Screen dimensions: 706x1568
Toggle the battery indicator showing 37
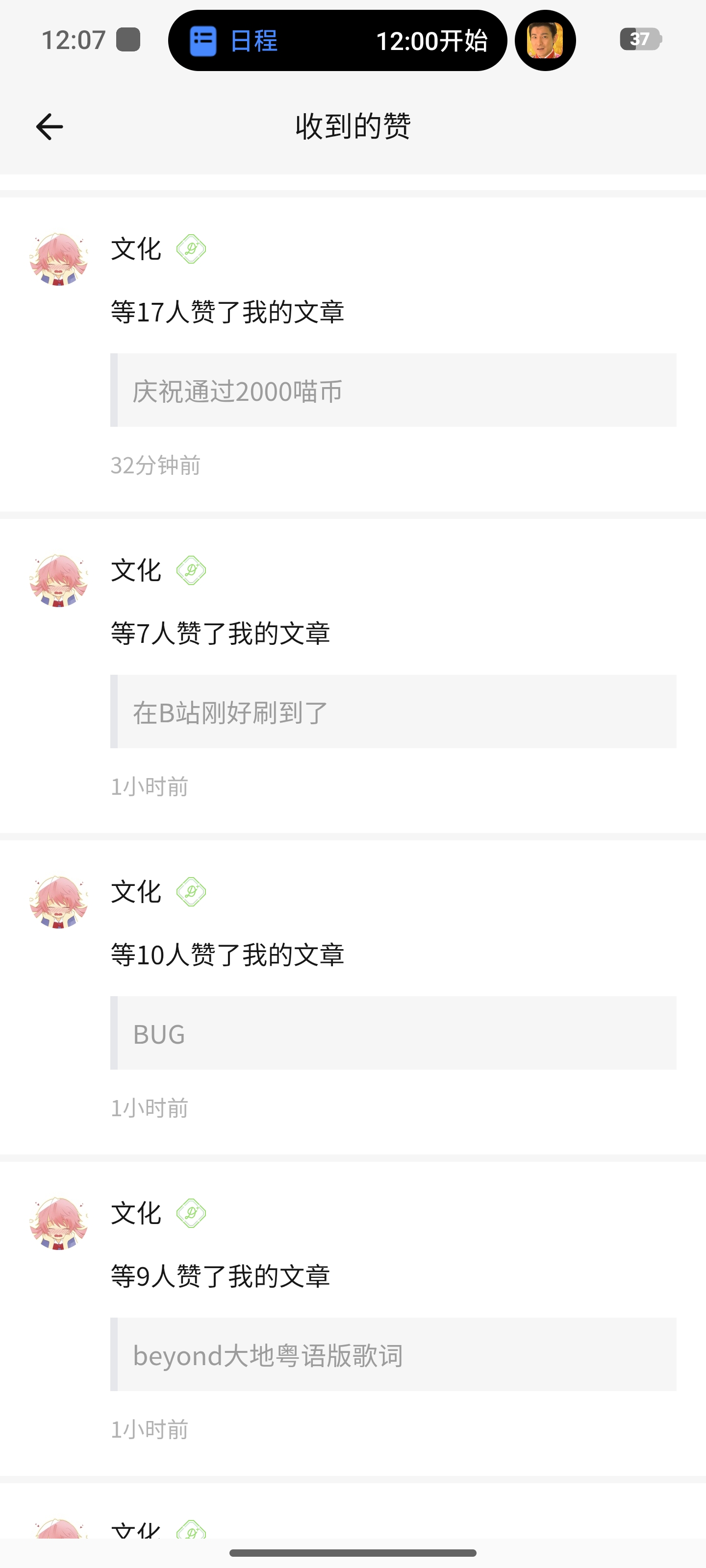click(638, 40)
